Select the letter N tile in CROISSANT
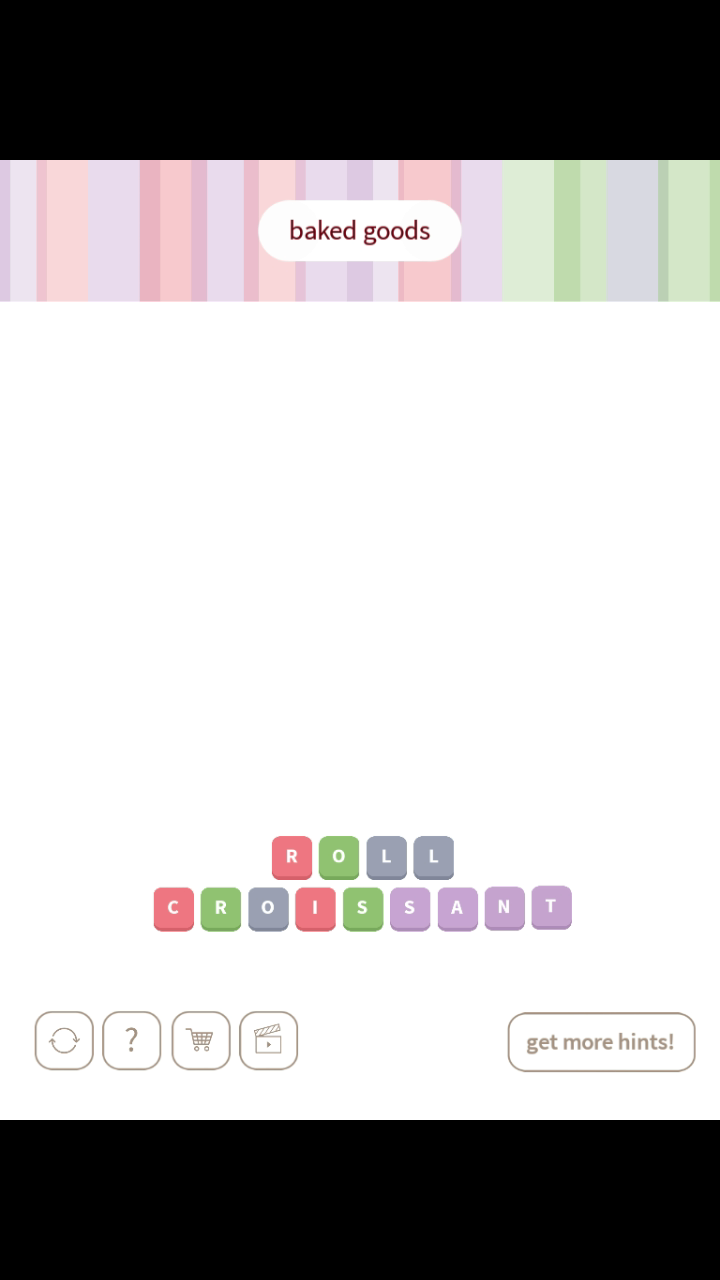 504,907
